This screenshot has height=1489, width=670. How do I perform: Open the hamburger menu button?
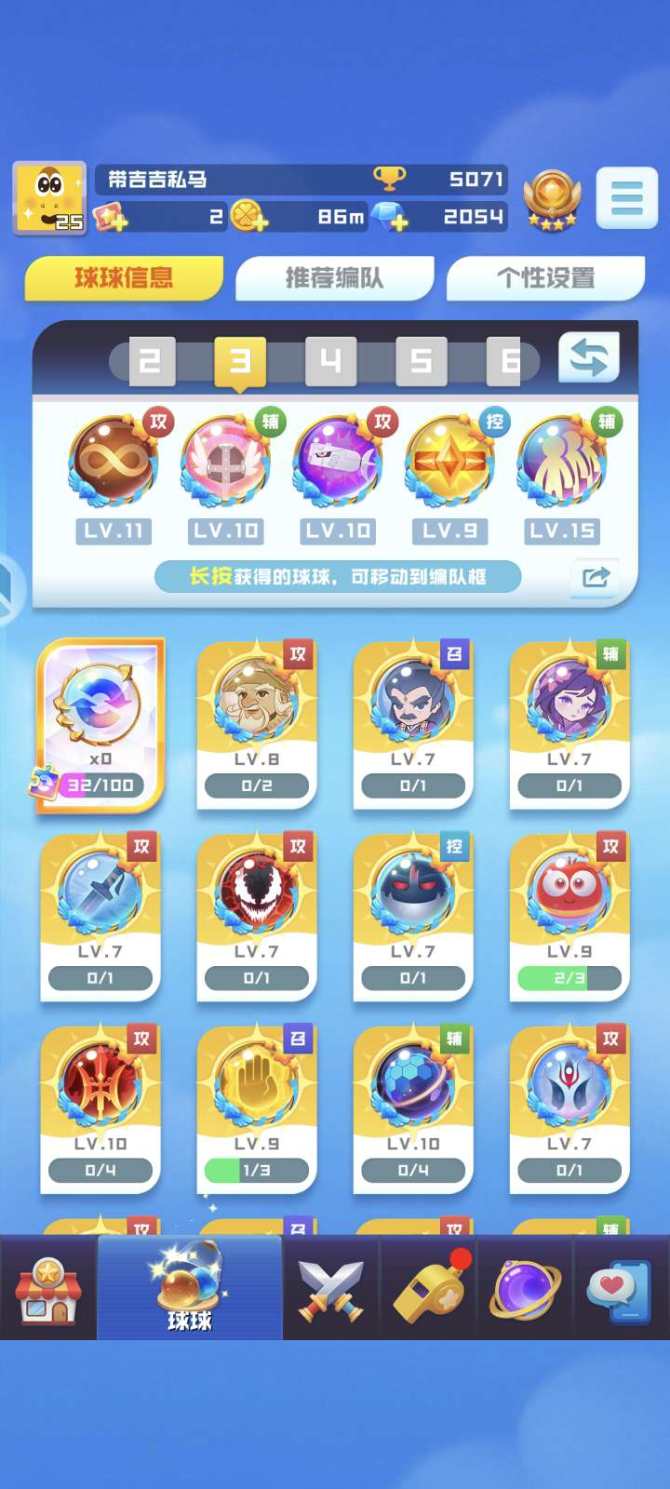pyautogui.click(x=626, y=198)
